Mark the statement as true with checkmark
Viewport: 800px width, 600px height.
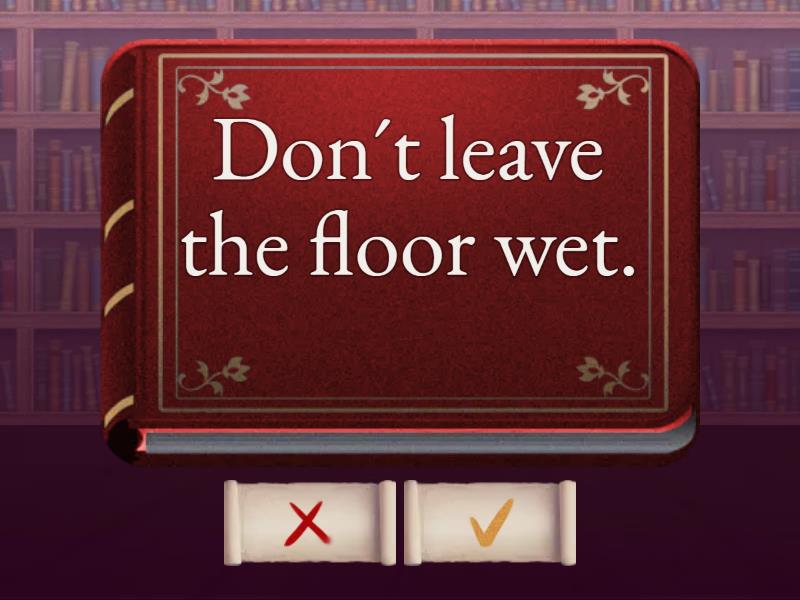[x=490, y=523]
